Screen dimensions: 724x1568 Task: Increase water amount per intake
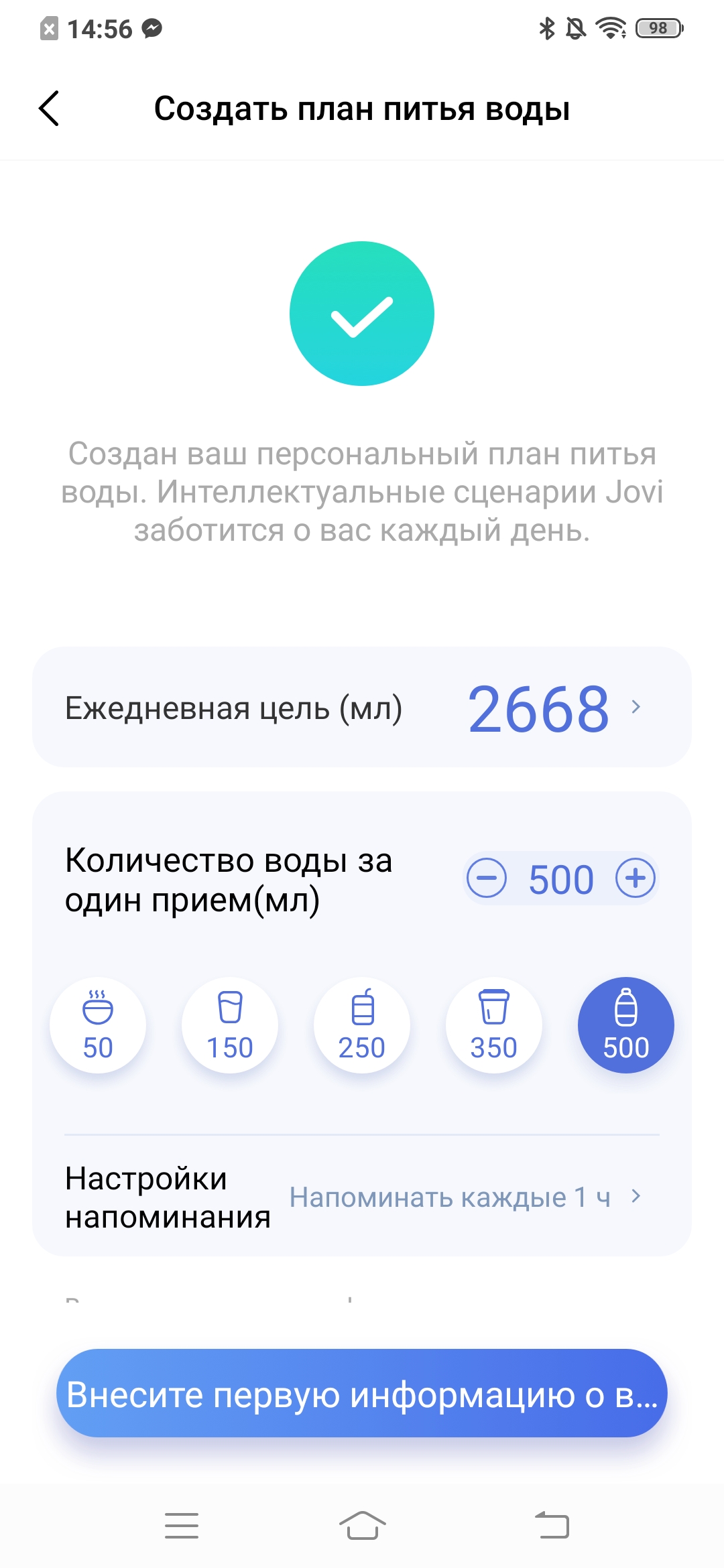(636, 878)
